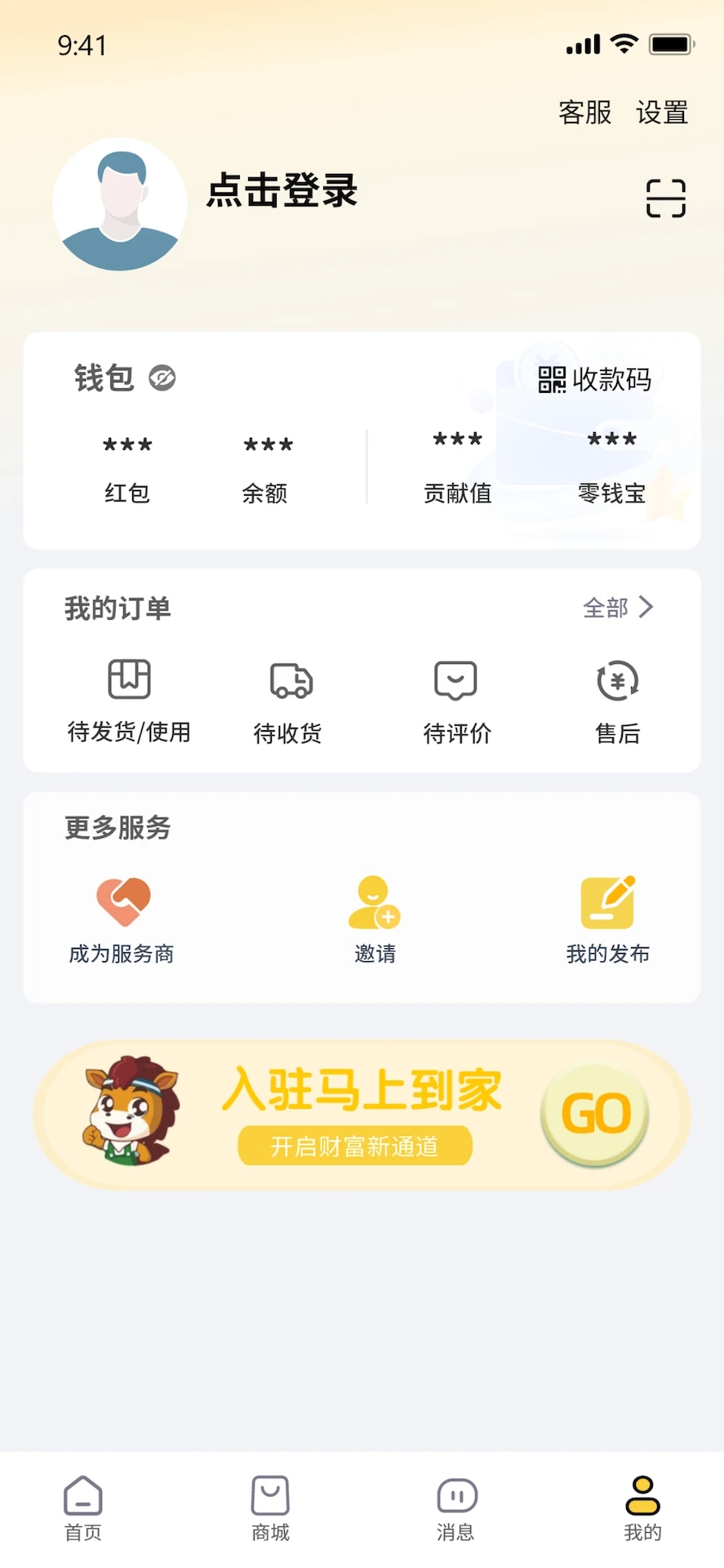This screenshot has width=724, height=1568.
Task: Open 待收货 pending delivery orders
Action: [x=289, y=698]
